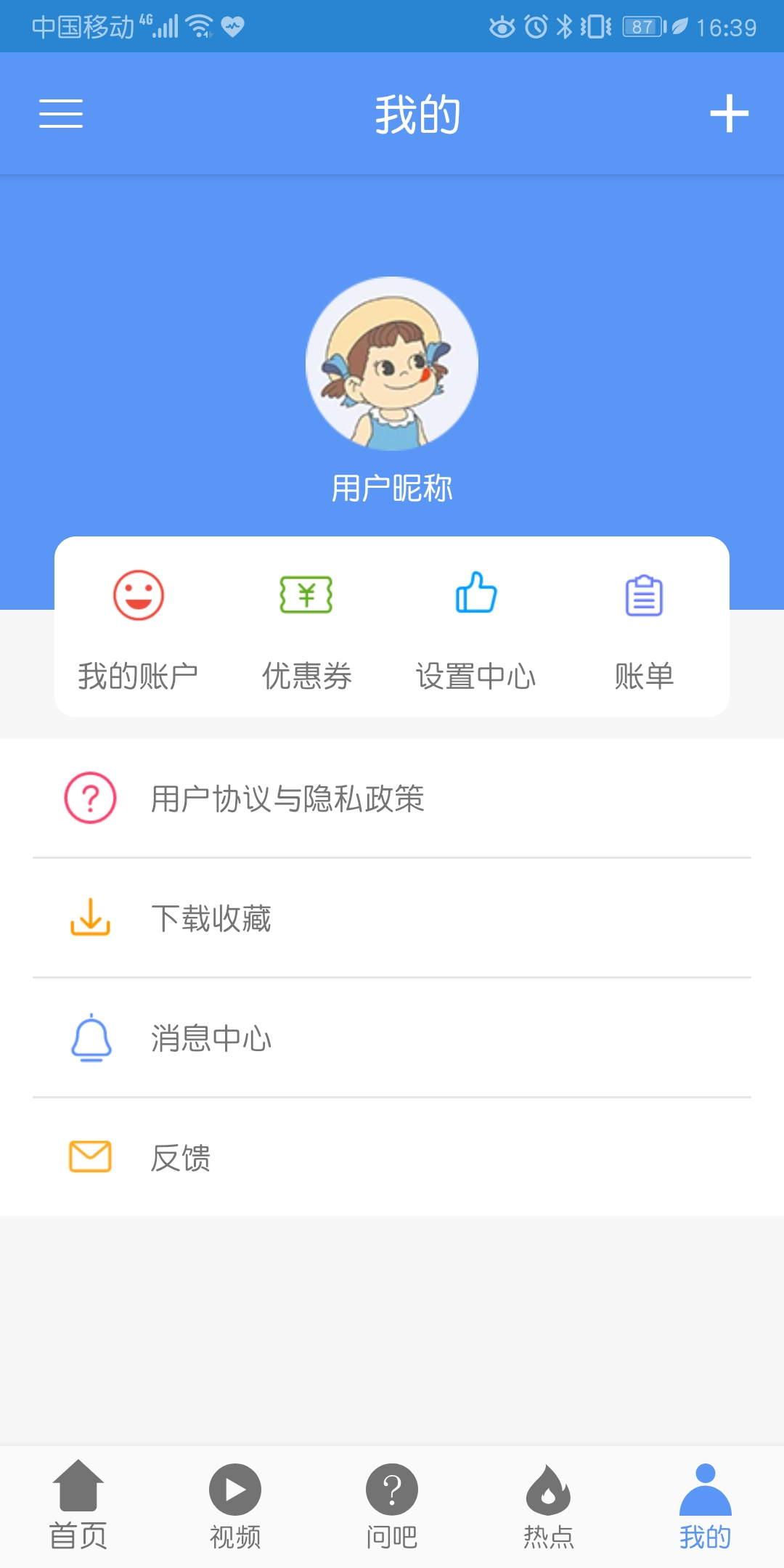The width and height of the screenshot is (784, 1568).
Task: Tap the green coupon icon for 优惠券
Action: tap(307, 592)
